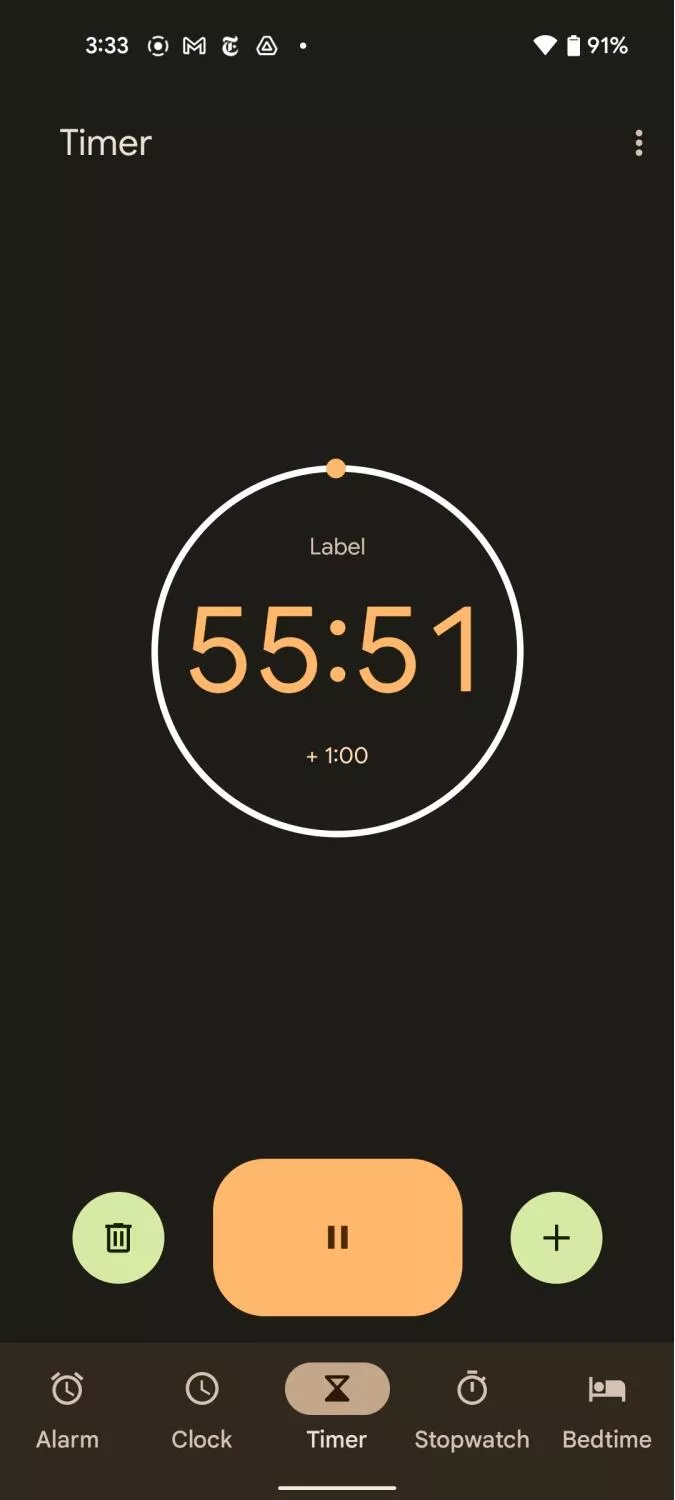Pause the running timer

coord(338,1237)
